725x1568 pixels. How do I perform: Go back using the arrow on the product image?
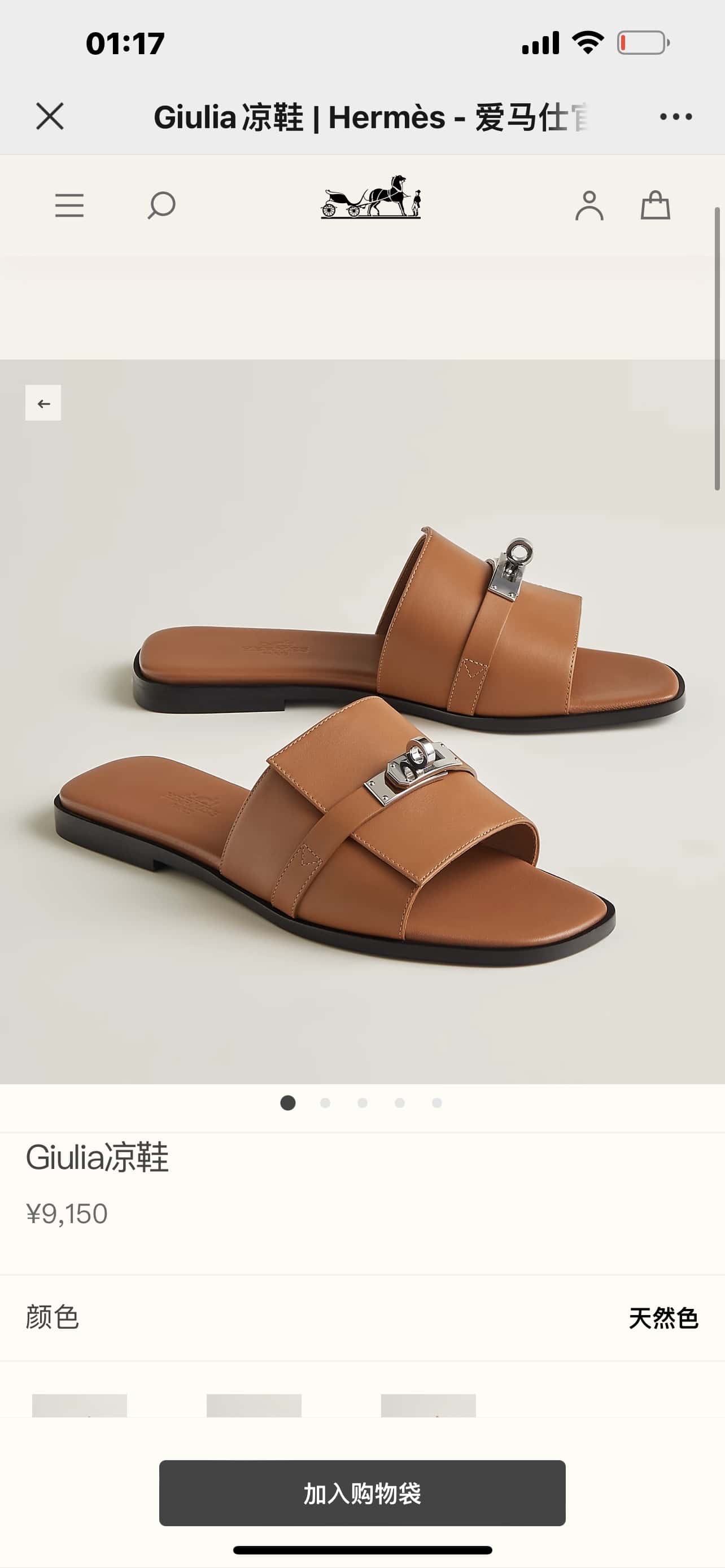pos(43,403)
